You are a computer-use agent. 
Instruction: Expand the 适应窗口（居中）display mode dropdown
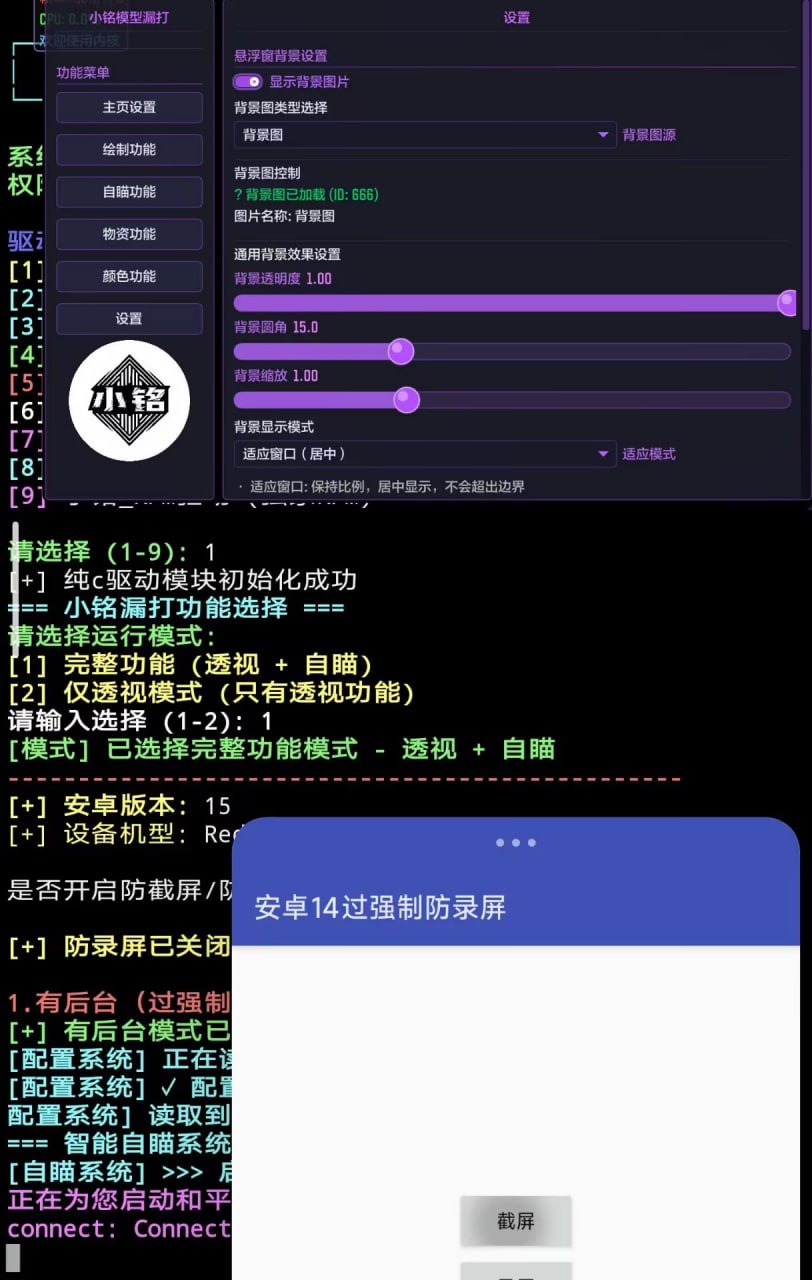pos(424,453)
